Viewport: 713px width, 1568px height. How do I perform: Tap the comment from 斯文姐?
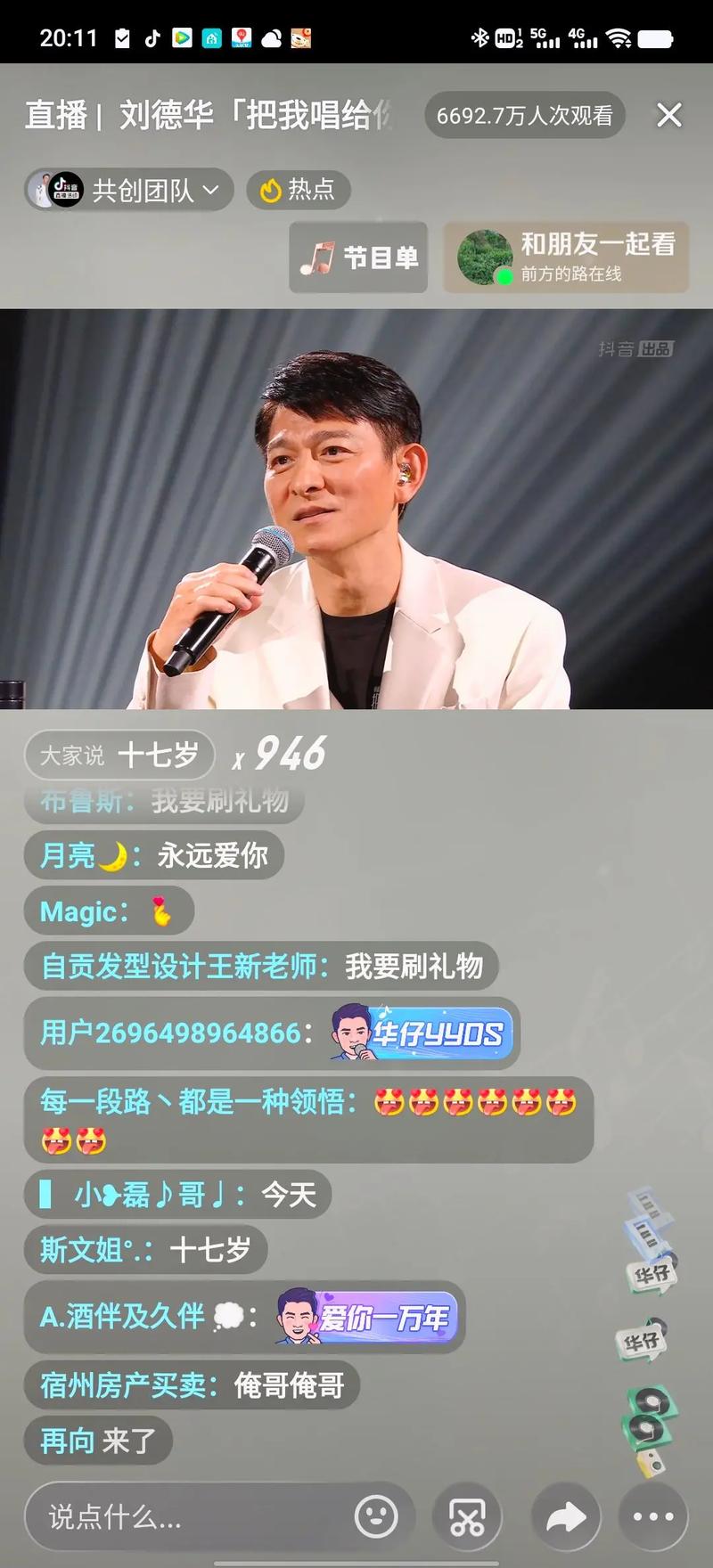pos(145,1250)
